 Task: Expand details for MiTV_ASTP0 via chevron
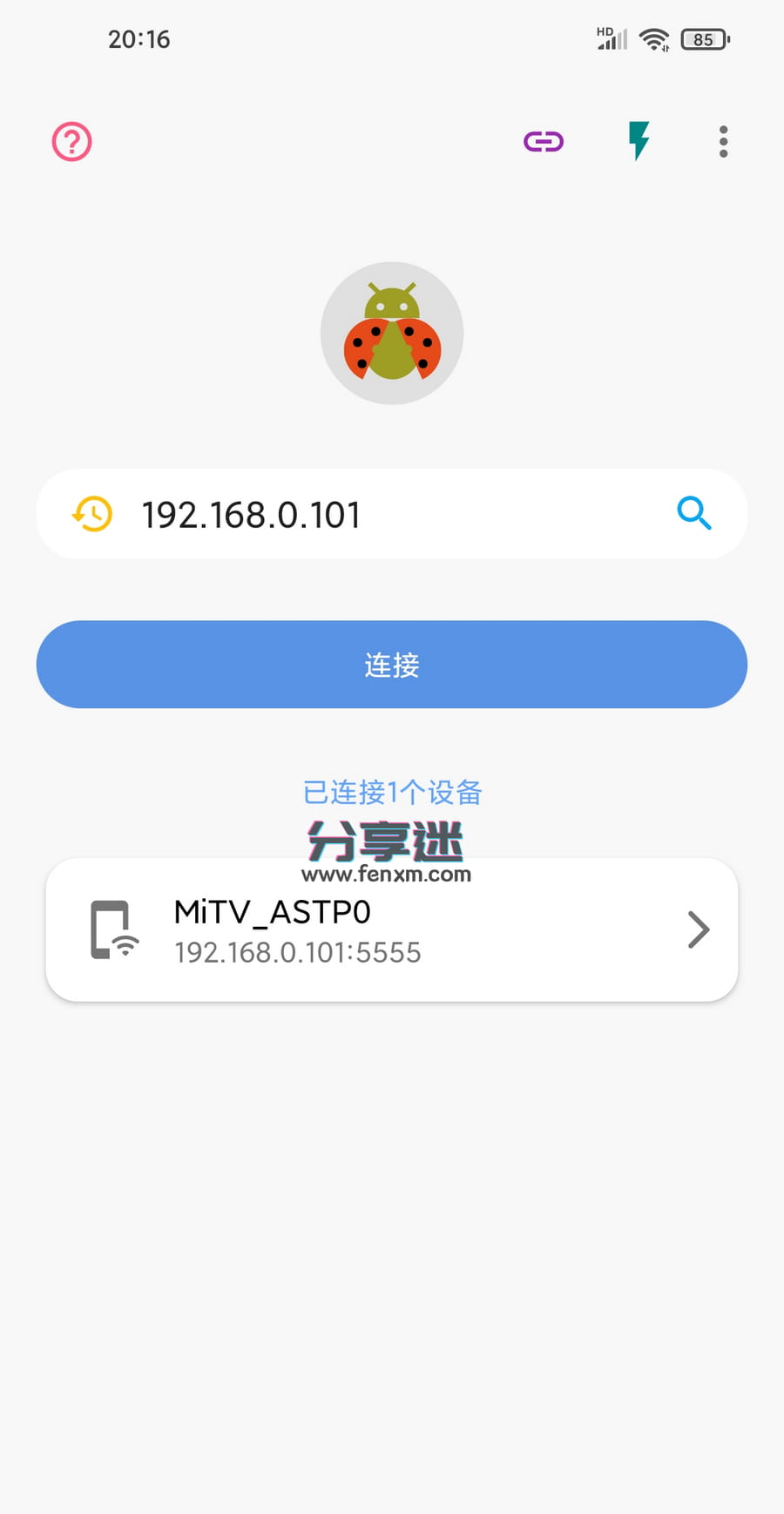[x=698, y=929]
